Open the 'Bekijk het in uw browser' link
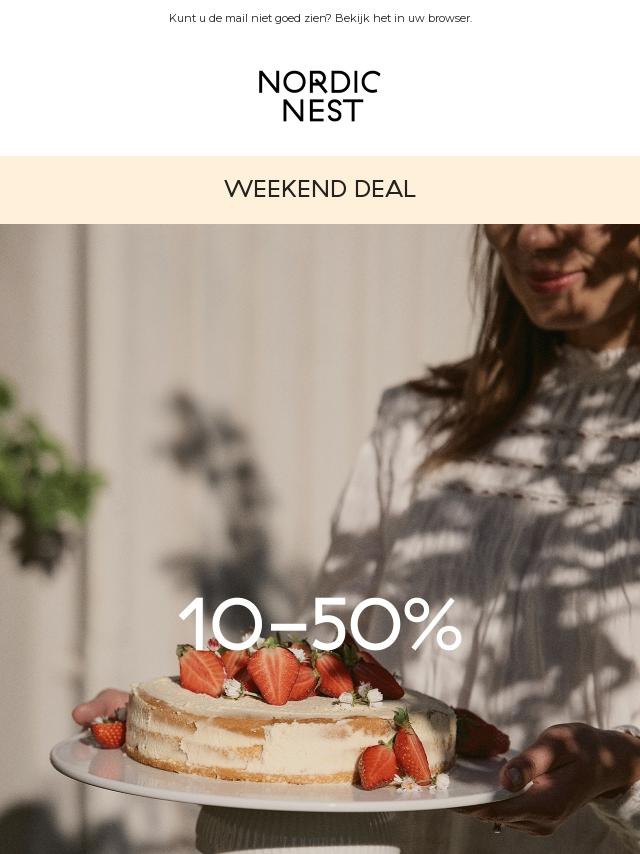 pos(403,18)
